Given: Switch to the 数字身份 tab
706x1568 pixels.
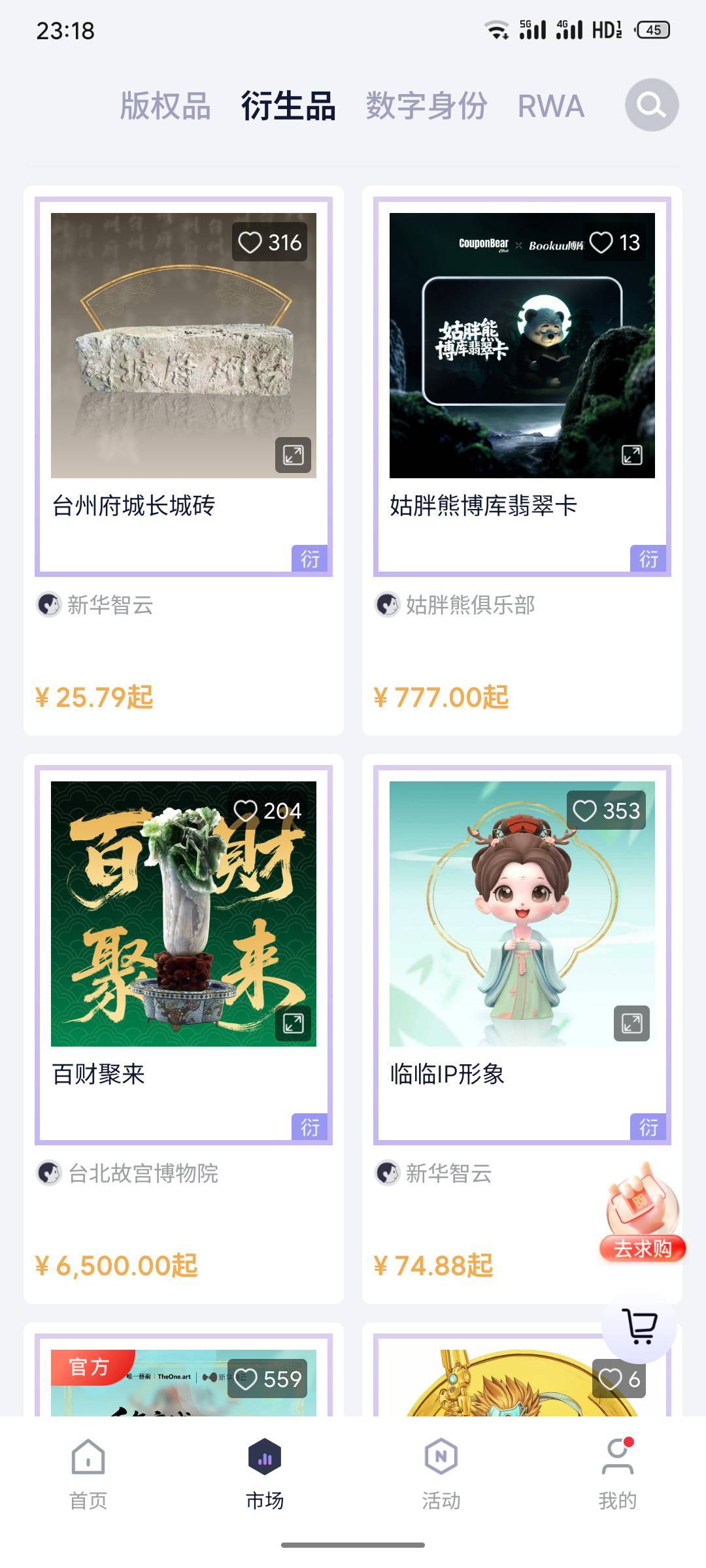Looking at the screenshot, I should (x=426, y=106).
